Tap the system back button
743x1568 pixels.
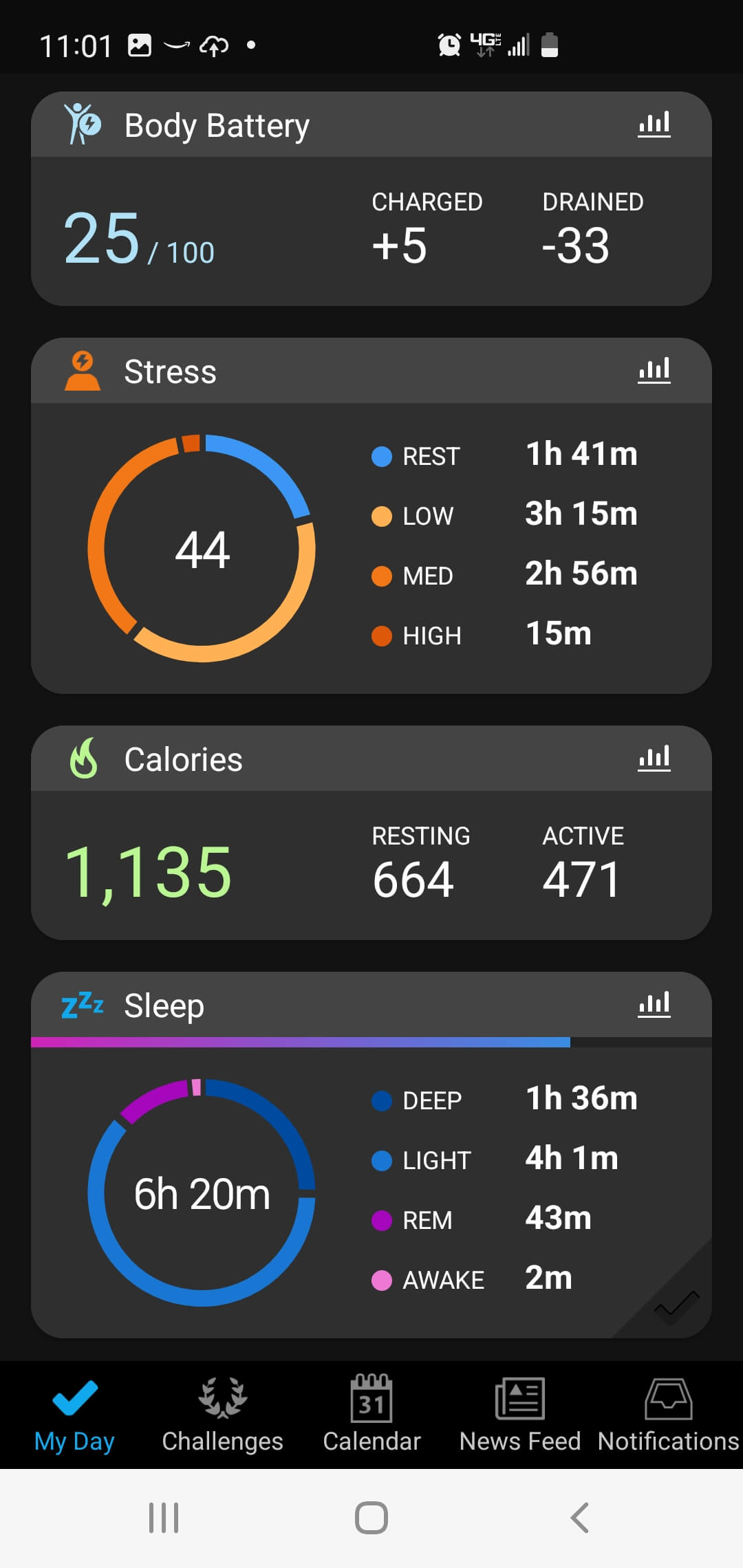click(580, 1518)
